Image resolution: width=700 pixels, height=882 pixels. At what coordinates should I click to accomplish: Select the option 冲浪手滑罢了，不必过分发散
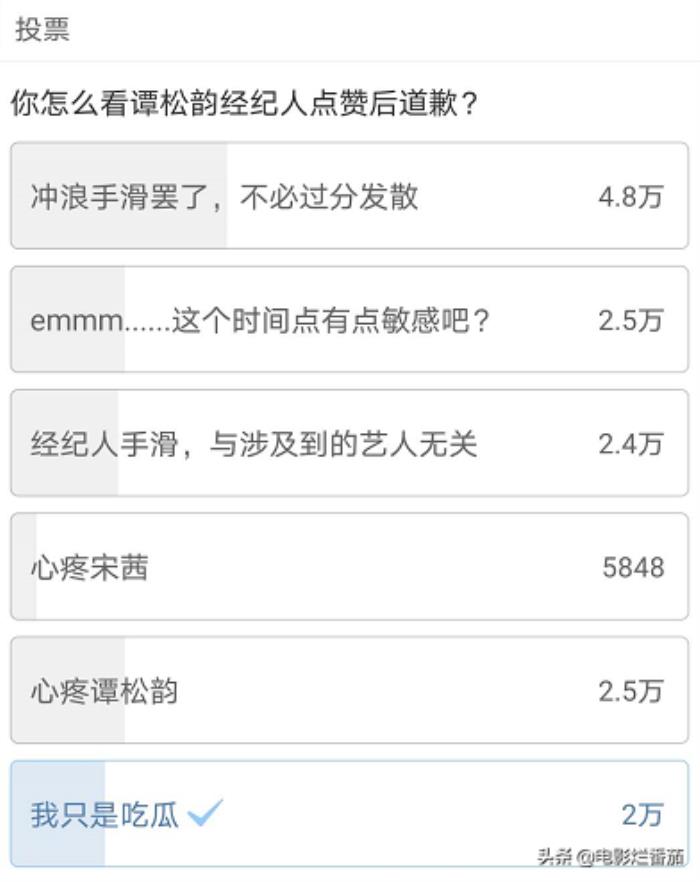(x=349, y=196)
